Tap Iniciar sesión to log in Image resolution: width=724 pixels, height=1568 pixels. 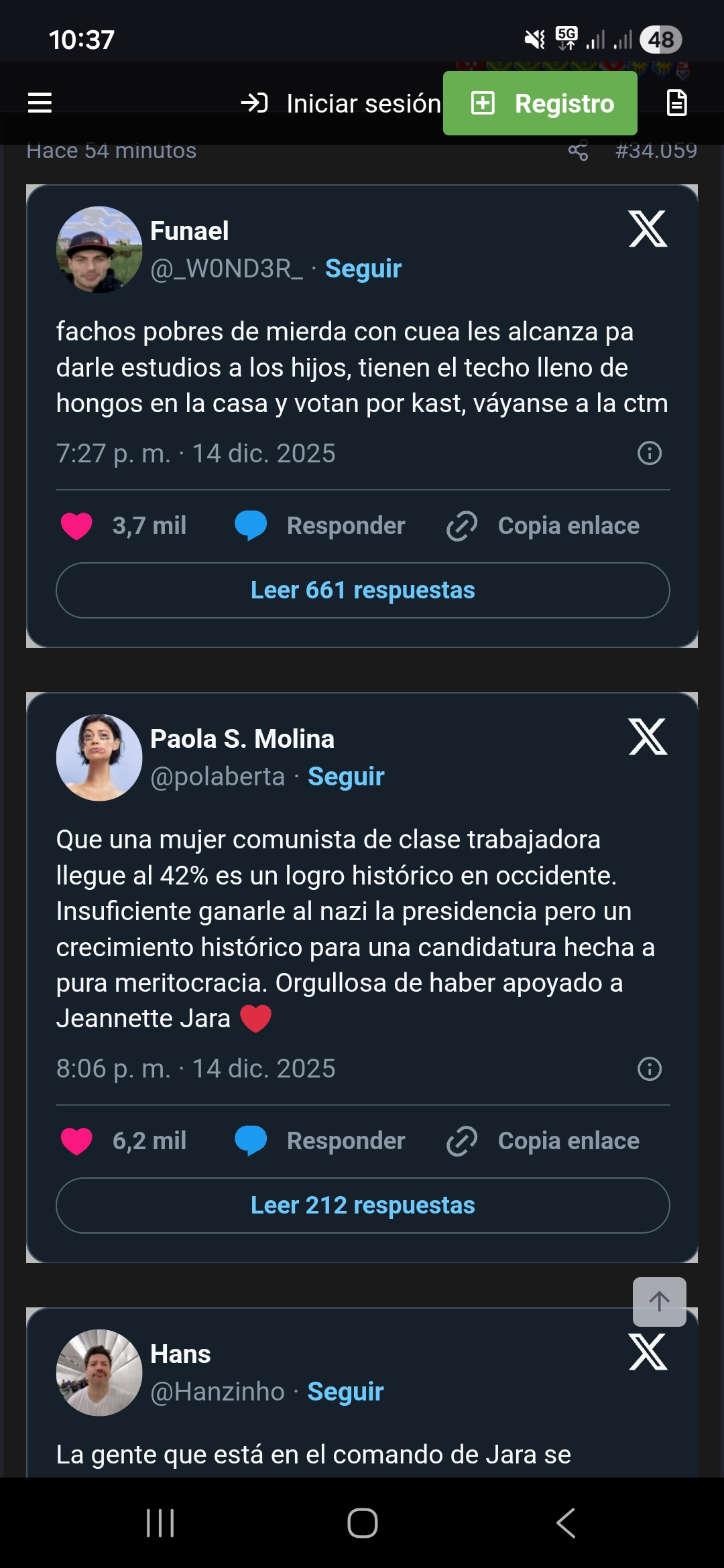click(x=341, y=103)
